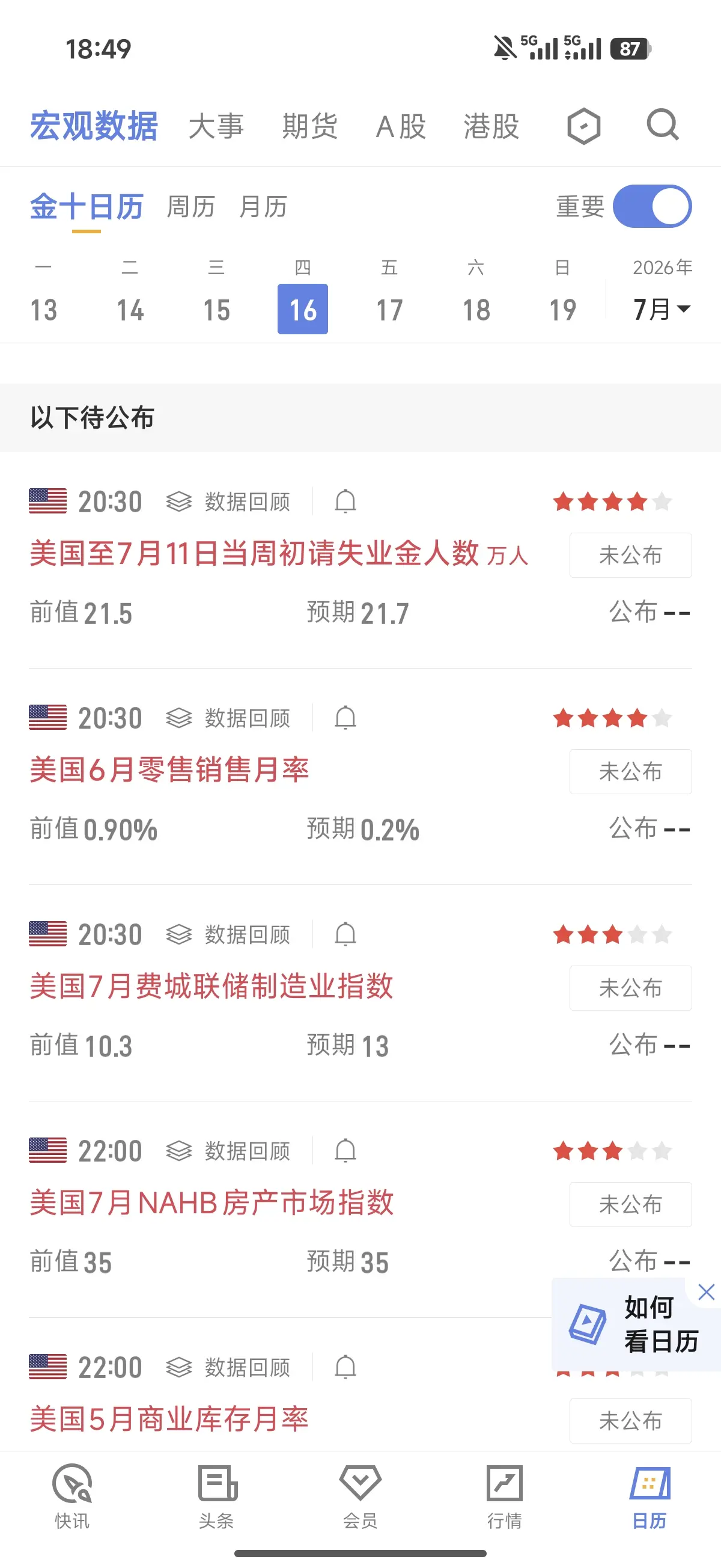Select date 17 in the week strip

[389, 309]
